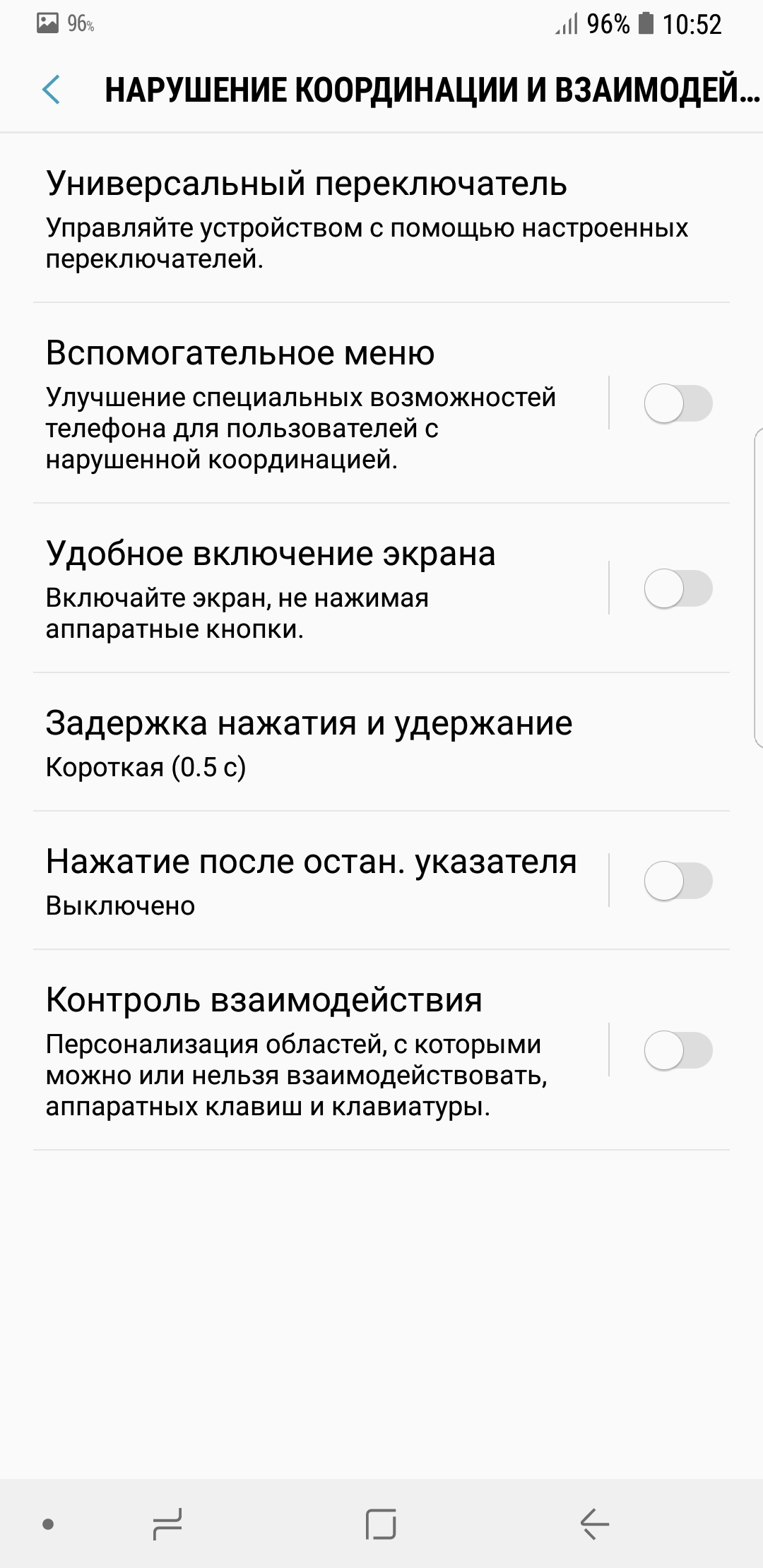763x1568 pixels.
Task: Go back using the top-left arrow
Action: pos(51,90)
